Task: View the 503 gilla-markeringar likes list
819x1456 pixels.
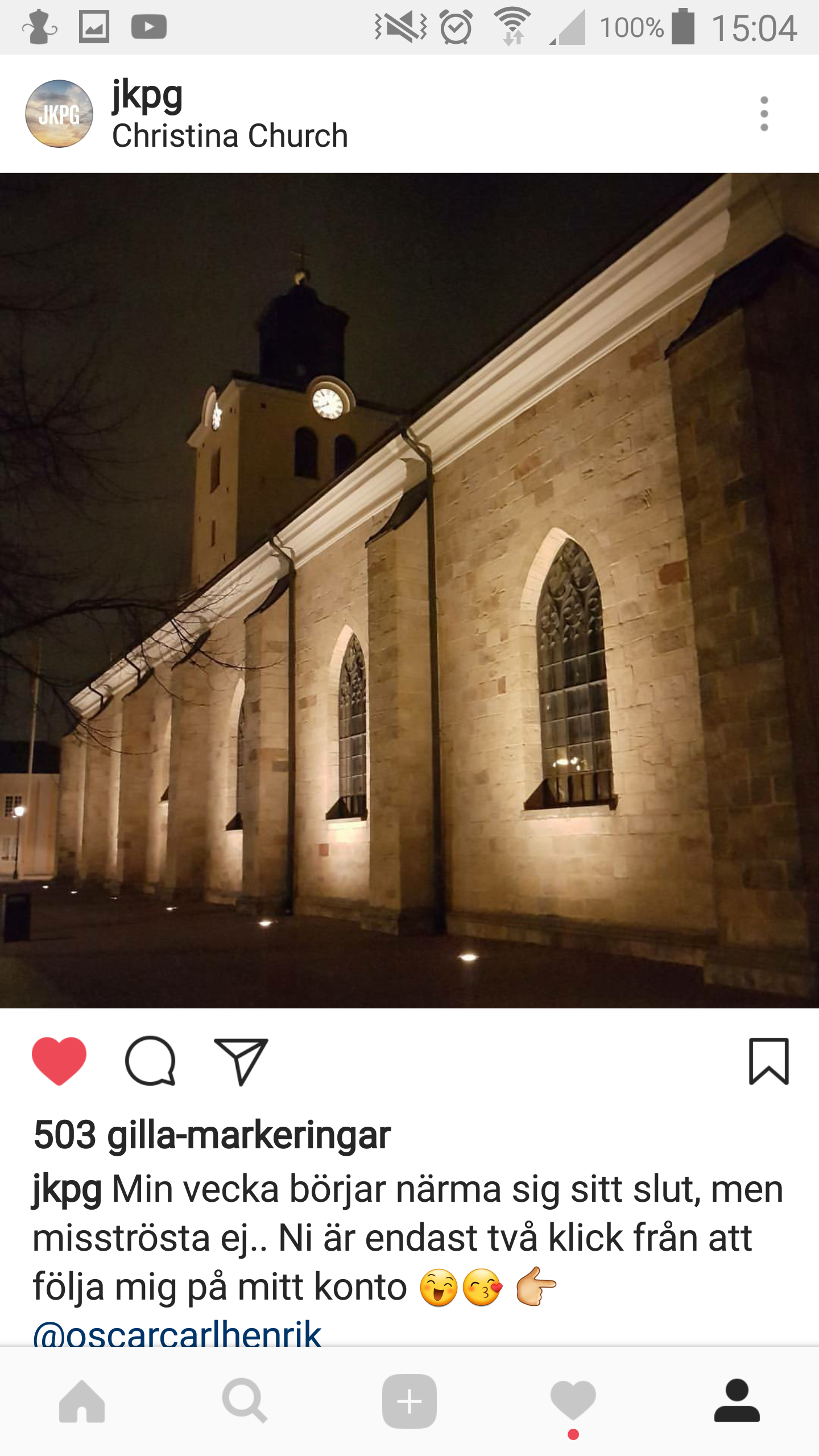Action: (212, 1135)
